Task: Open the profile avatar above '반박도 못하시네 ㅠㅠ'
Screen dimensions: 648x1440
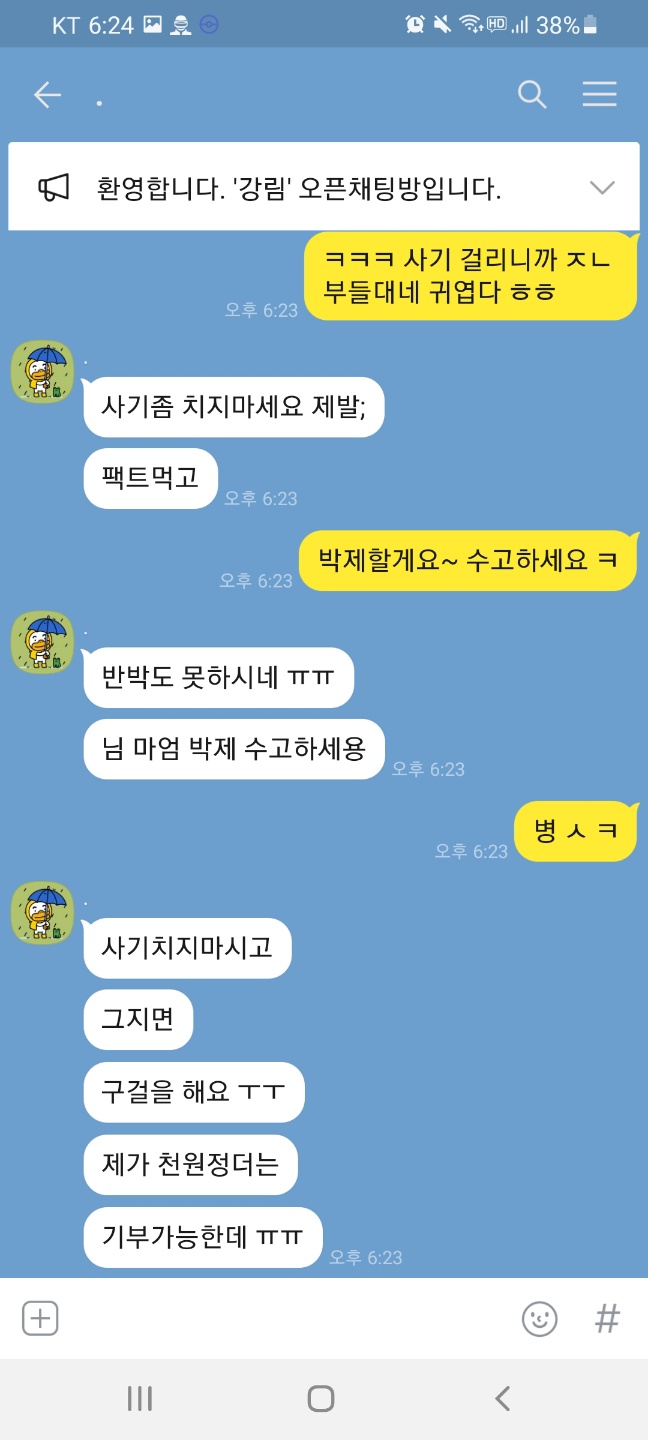Action: coord(43,642)
